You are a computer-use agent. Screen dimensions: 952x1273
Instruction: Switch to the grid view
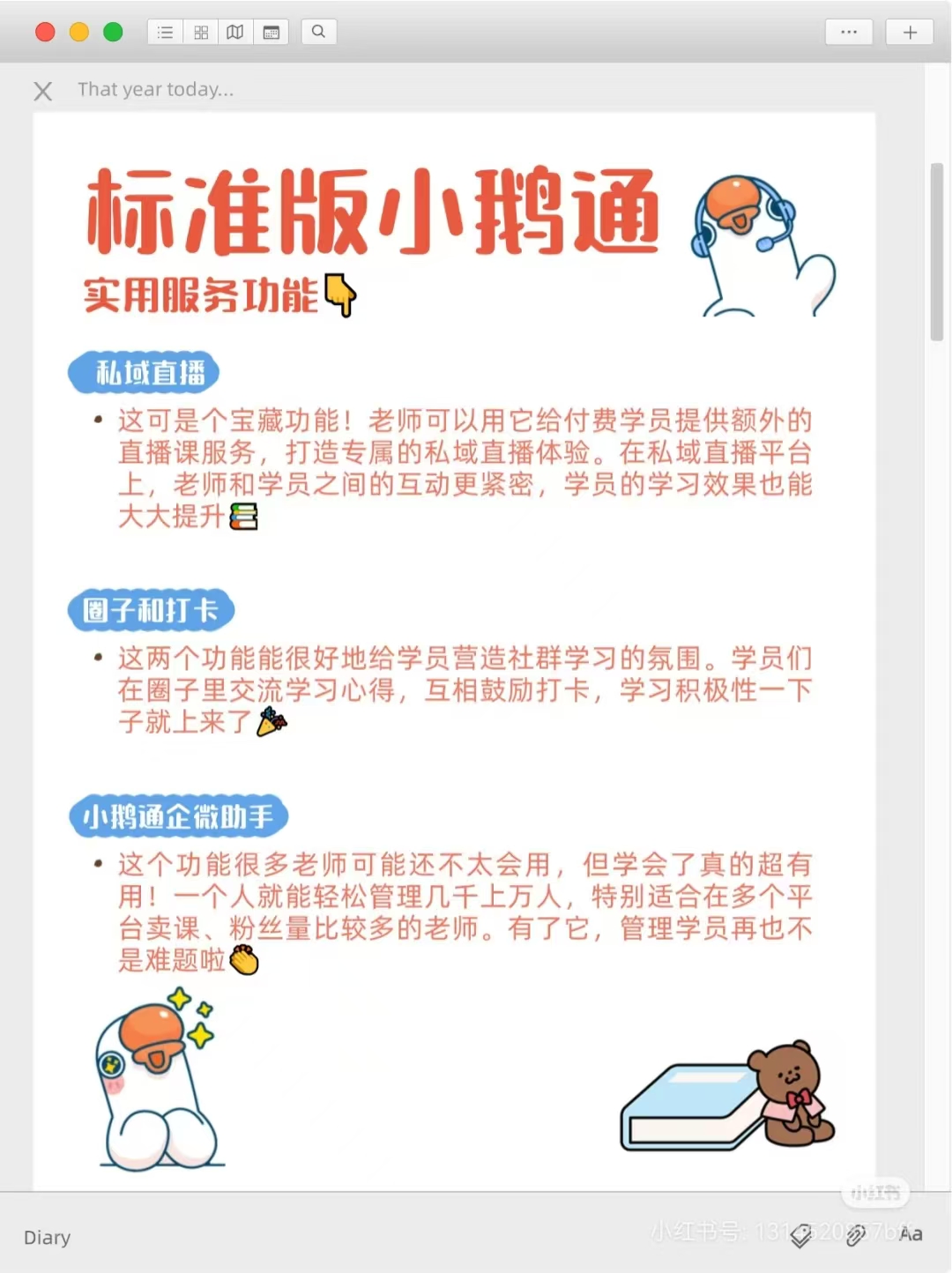tap(201, 32)
